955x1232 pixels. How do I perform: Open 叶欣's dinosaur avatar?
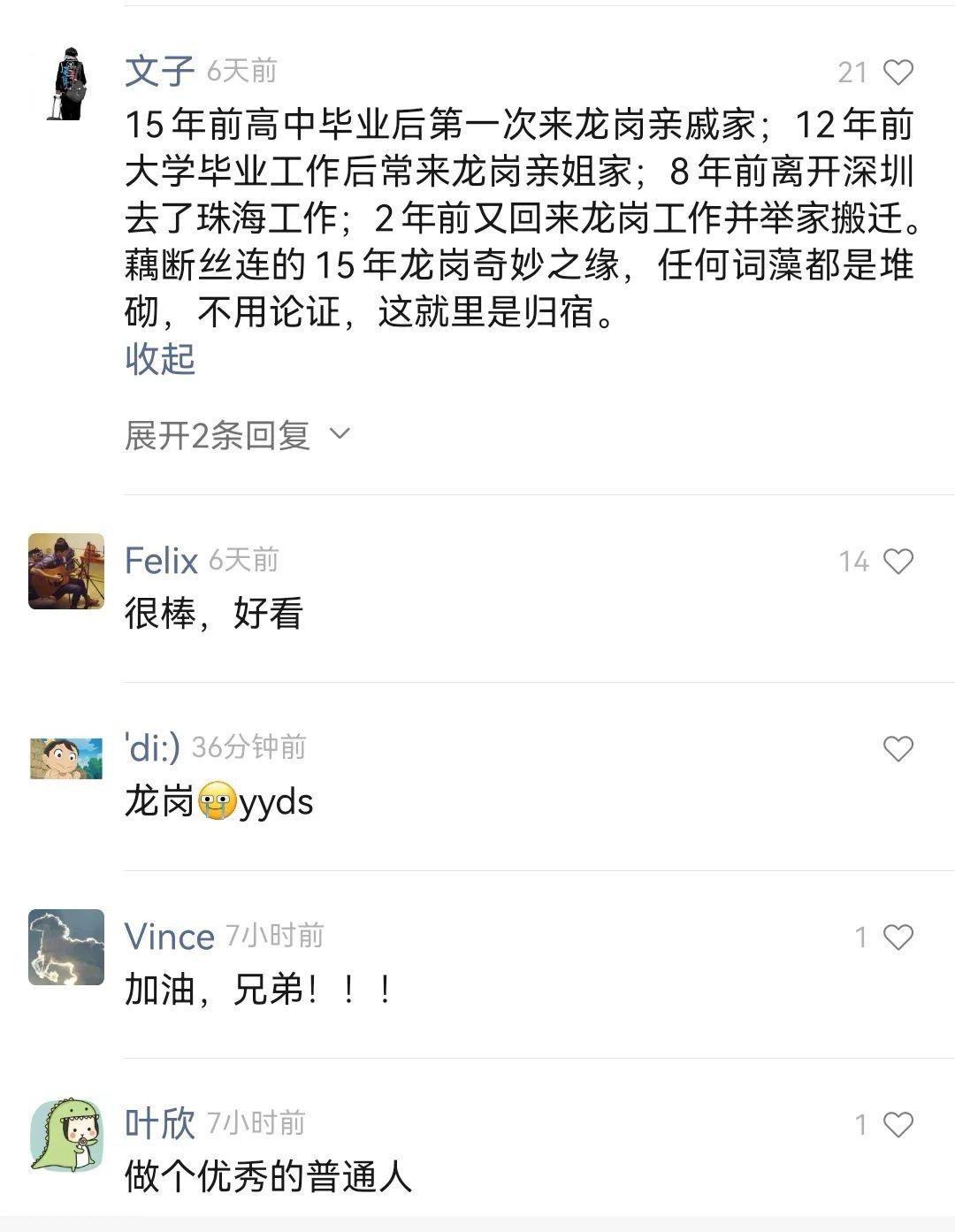(66, 1135)
